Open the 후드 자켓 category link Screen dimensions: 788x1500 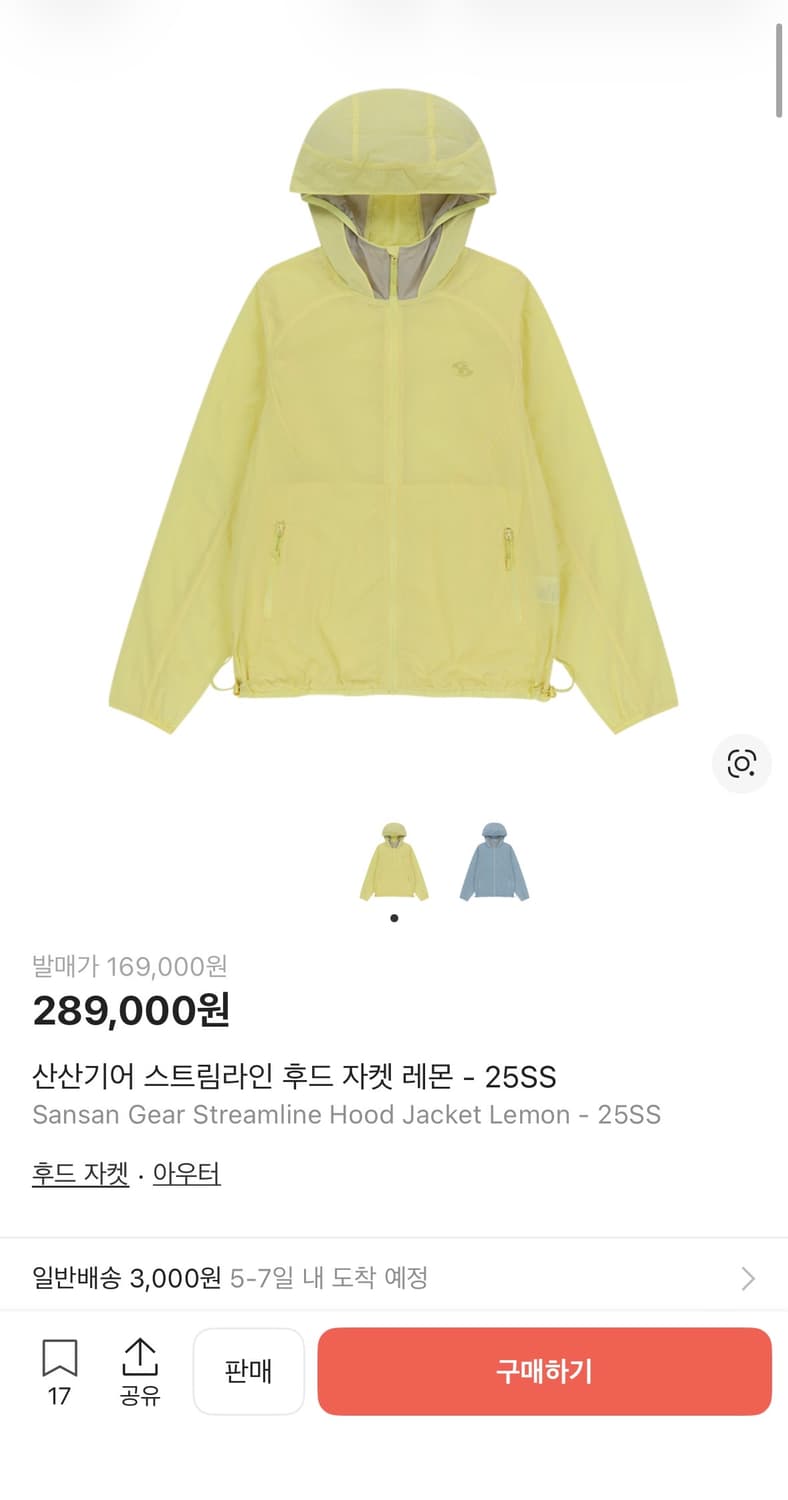(80, 1174)
